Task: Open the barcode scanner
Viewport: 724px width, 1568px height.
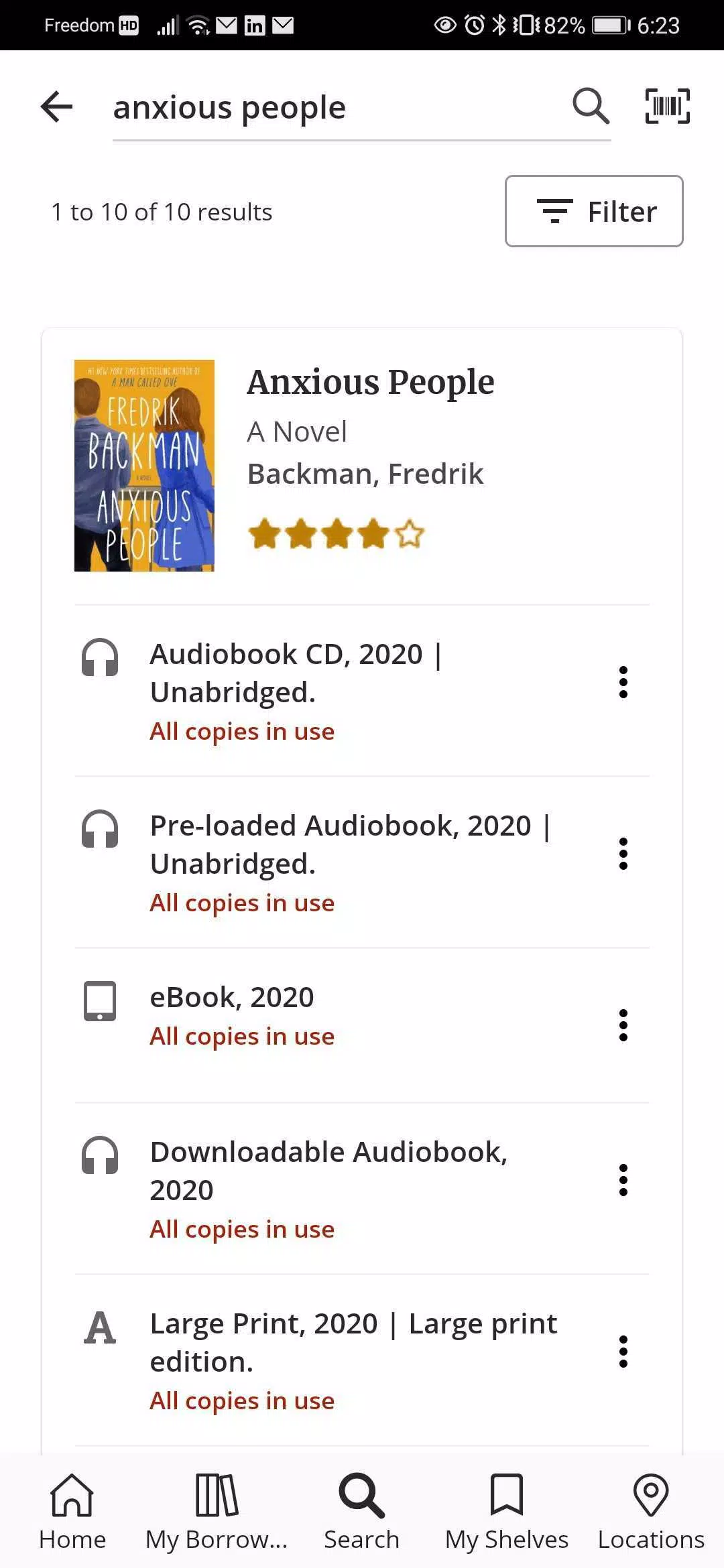Action: [x=667, y=106]
